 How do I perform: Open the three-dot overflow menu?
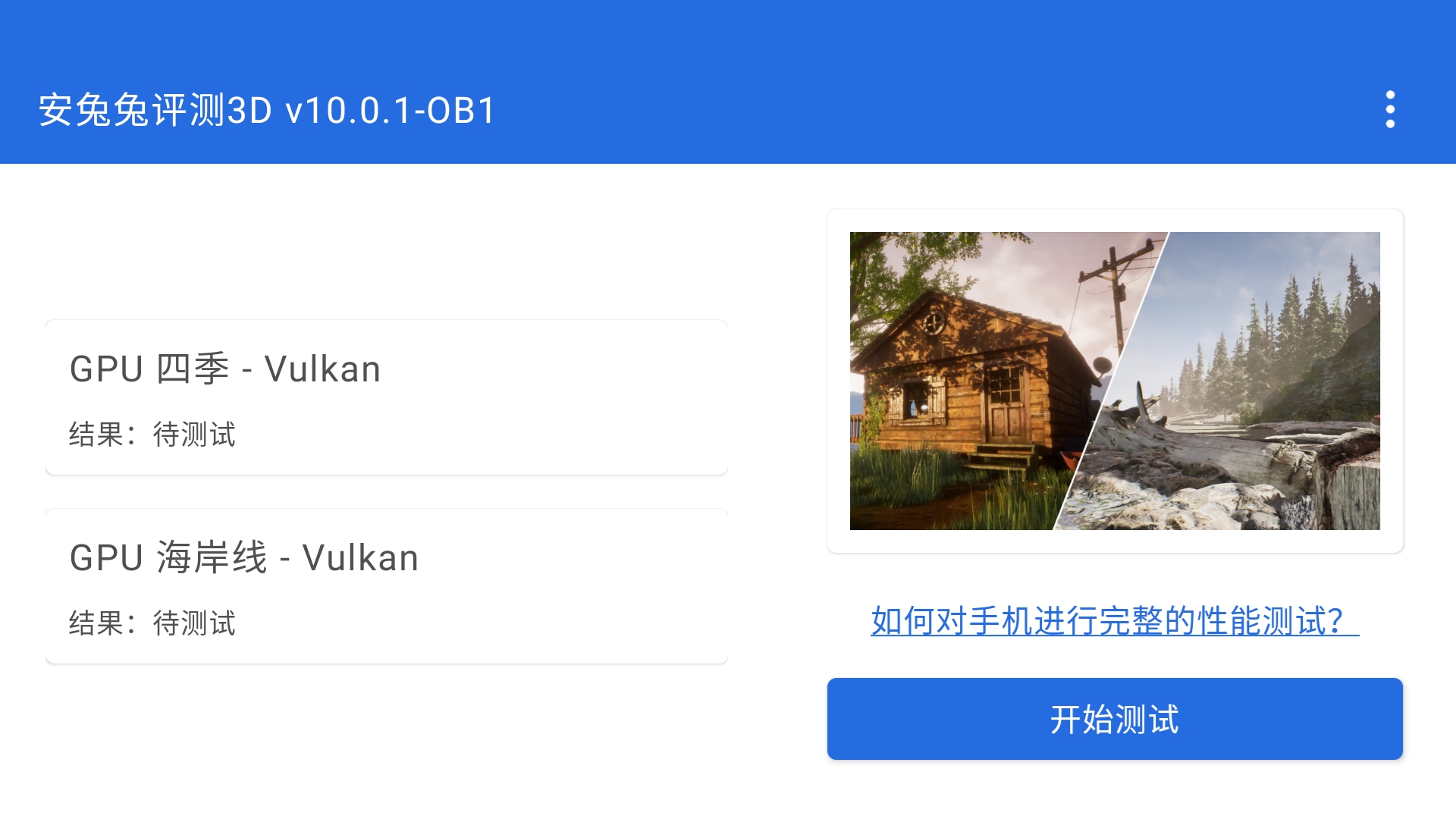point(1389,110)
